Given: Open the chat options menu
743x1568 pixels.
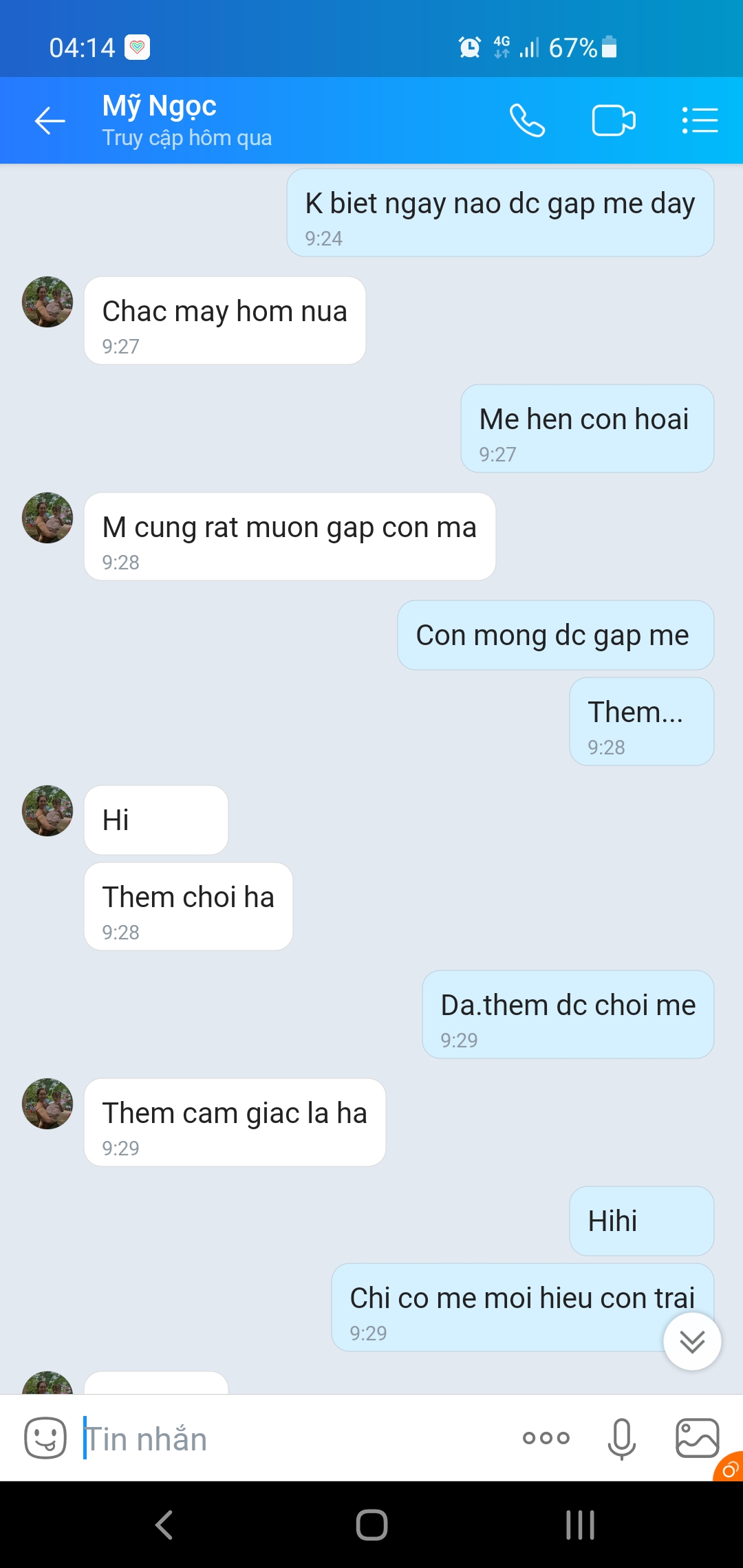Looking at the screenshot, I should tap(700, 121).
